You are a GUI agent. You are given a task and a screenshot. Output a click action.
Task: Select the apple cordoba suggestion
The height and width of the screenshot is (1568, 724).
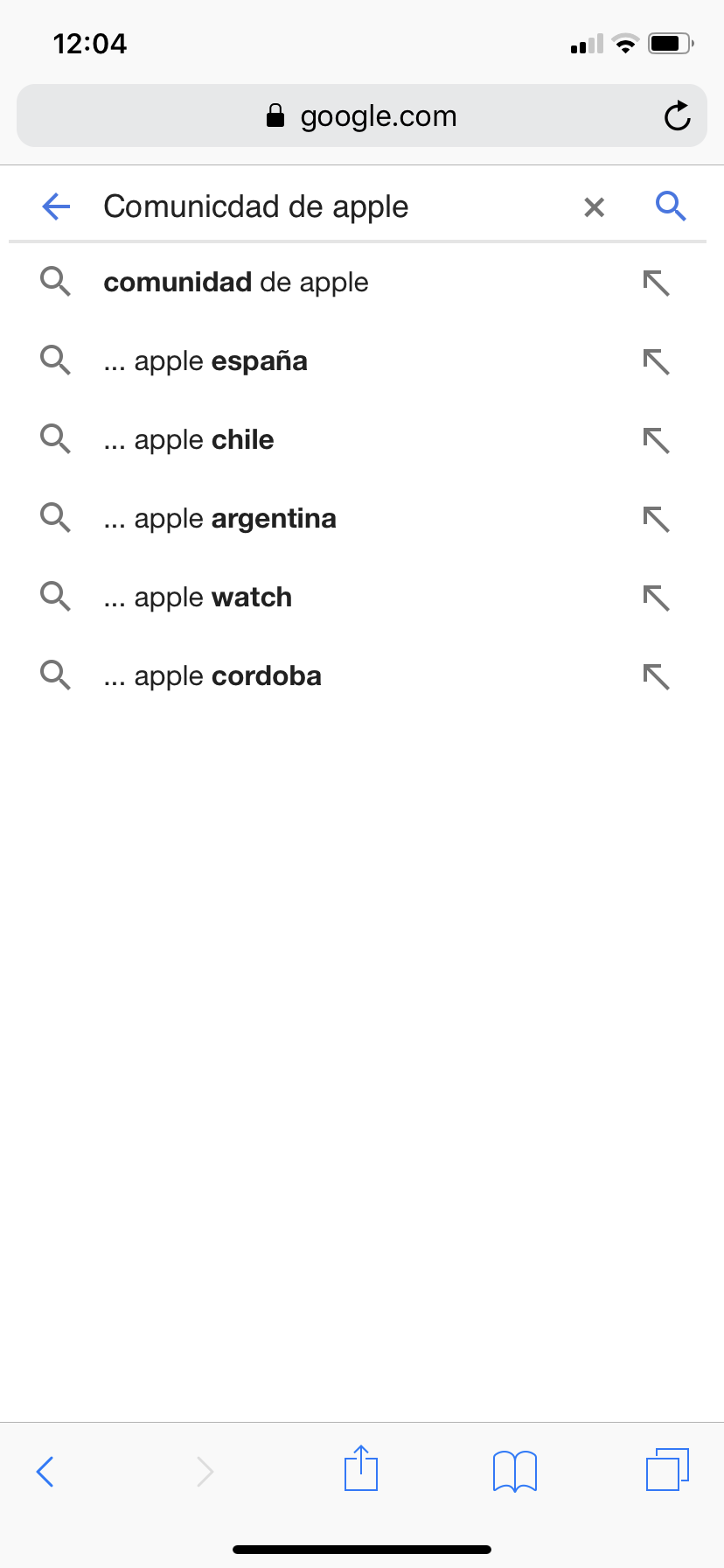pos(212,676)
